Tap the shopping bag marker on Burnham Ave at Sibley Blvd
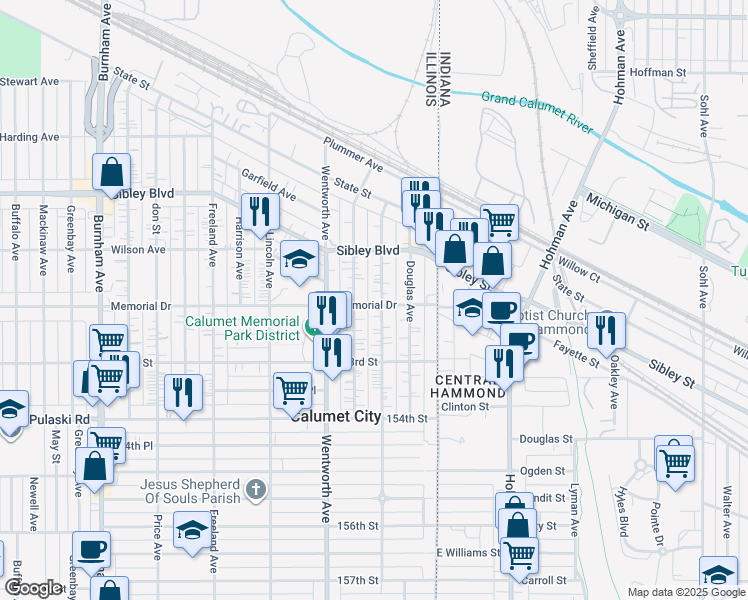 coord(111,173)
